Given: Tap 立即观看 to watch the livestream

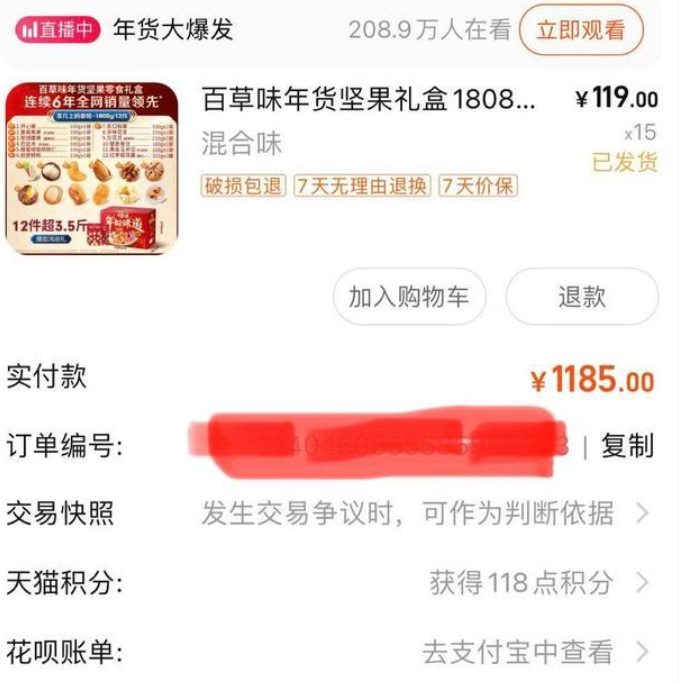Looking at the screenshot, I should pyautogui.click(x=581, y=29).
